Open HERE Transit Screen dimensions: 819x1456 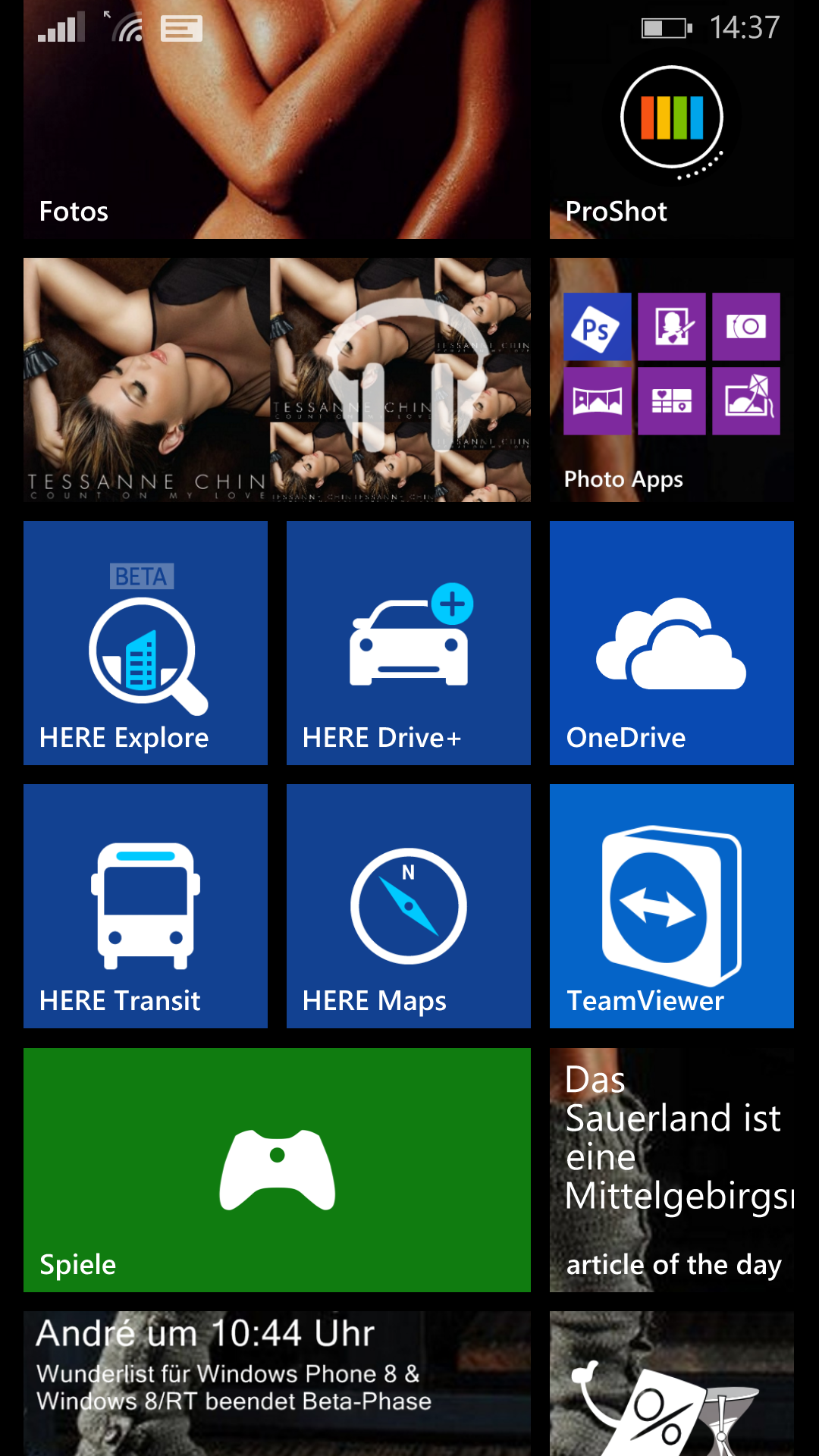click(x=146, y=906)
